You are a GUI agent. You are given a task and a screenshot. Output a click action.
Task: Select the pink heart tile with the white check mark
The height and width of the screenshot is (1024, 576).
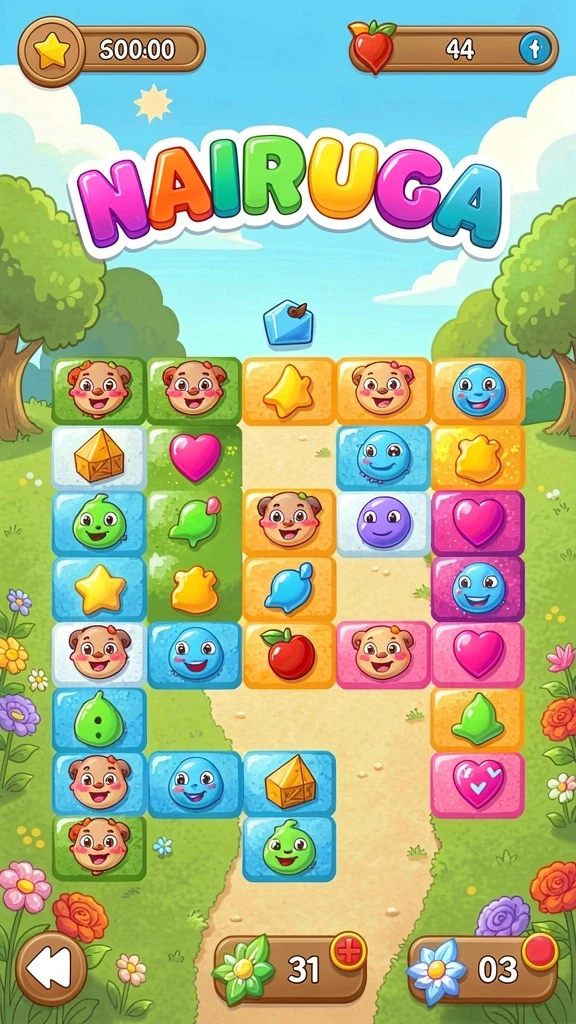pos(478,784)
